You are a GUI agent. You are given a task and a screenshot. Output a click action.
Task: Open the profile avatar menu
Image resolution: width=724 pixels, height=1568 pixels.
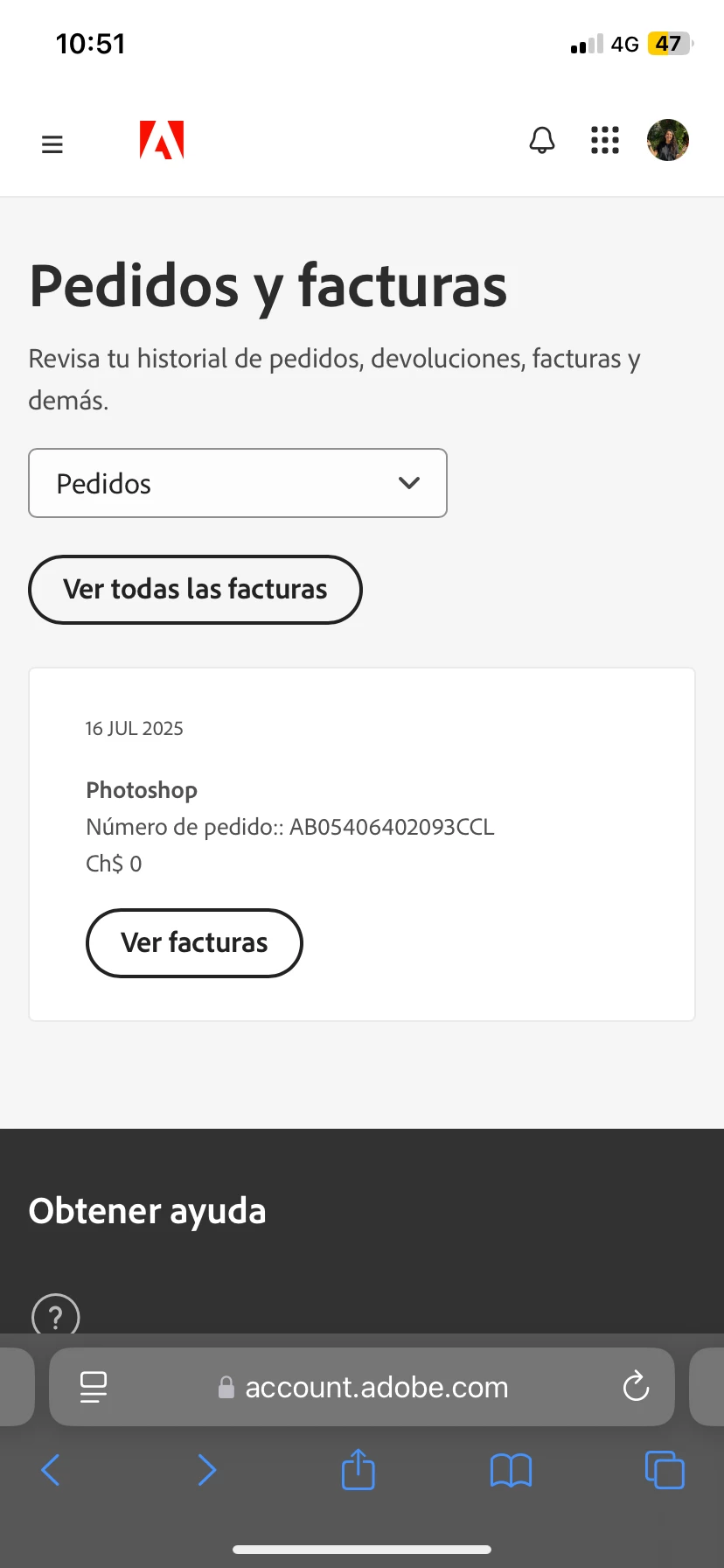667,140
